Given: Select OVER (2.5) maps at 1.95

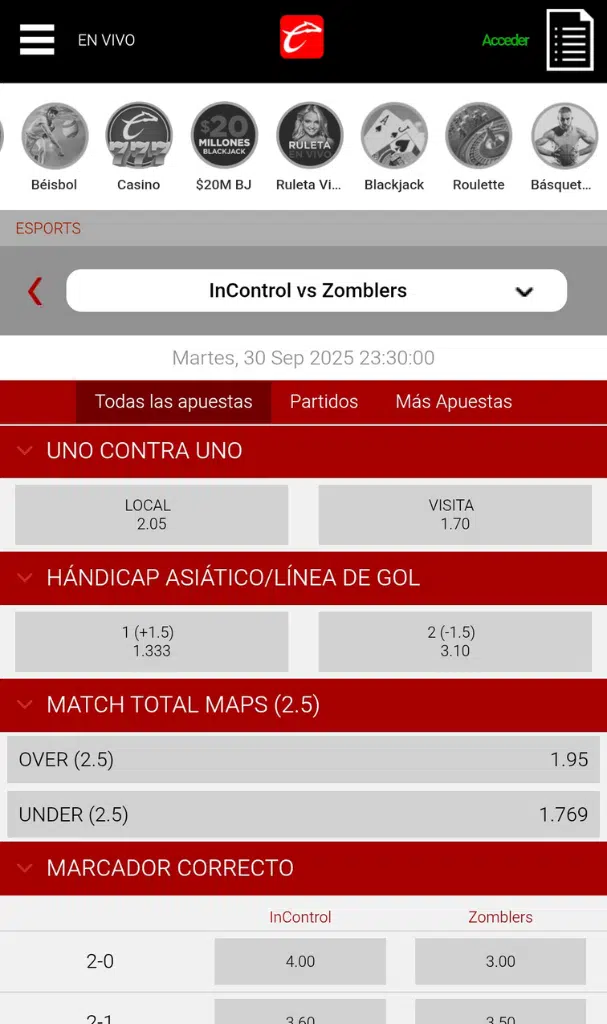Looking at the screenshot, I should tap(303, 760).
